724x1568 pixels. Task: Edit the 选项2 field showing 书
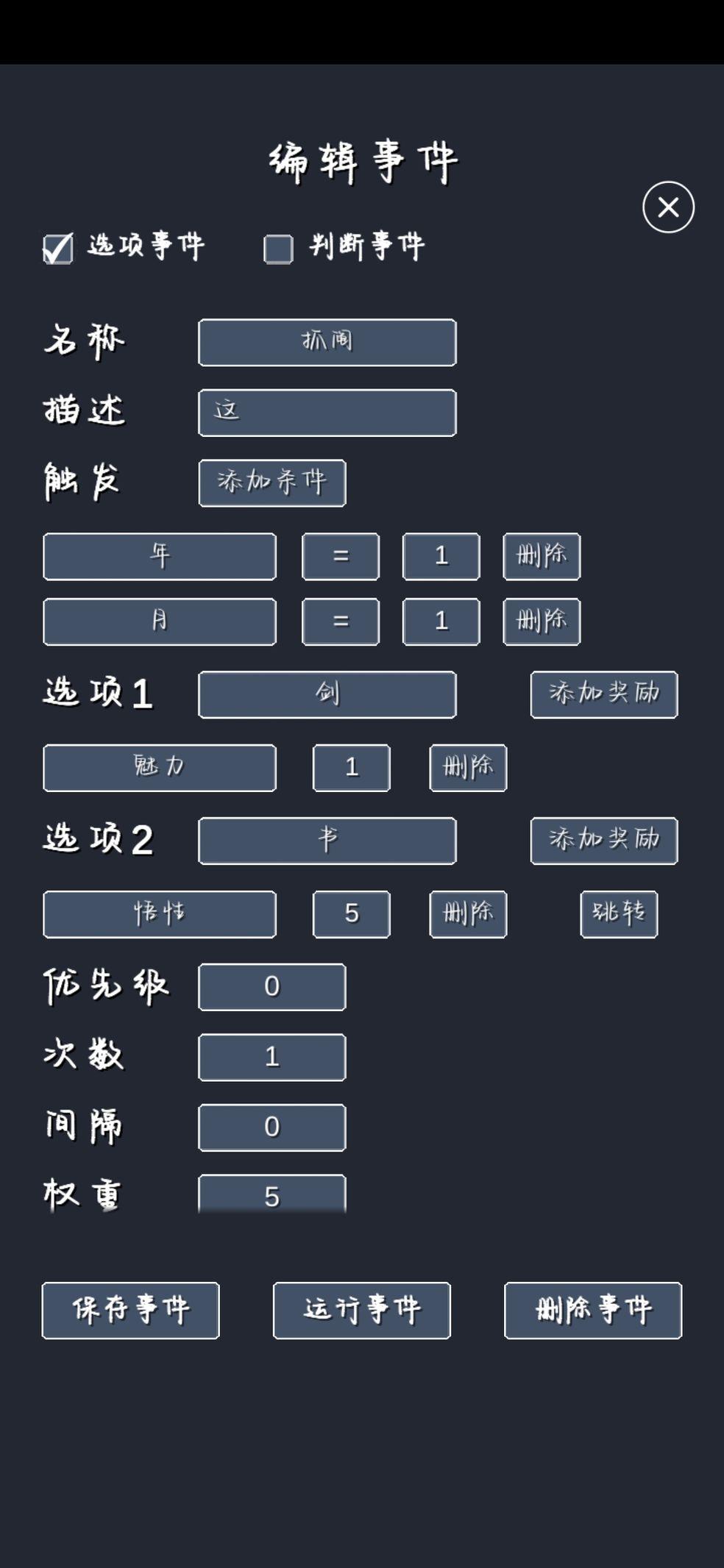click(x=327, y=840)
